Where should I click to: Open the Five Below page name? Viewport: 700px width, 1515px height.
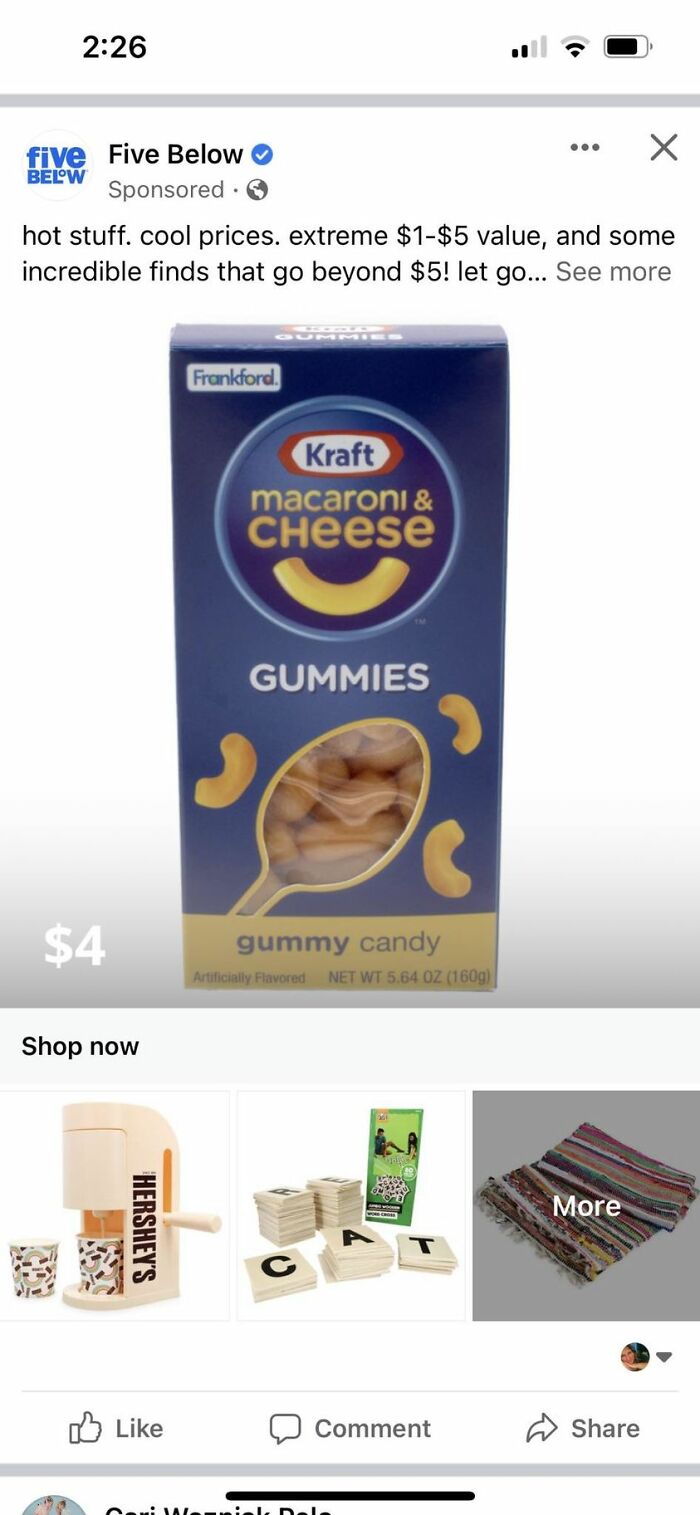175,154
